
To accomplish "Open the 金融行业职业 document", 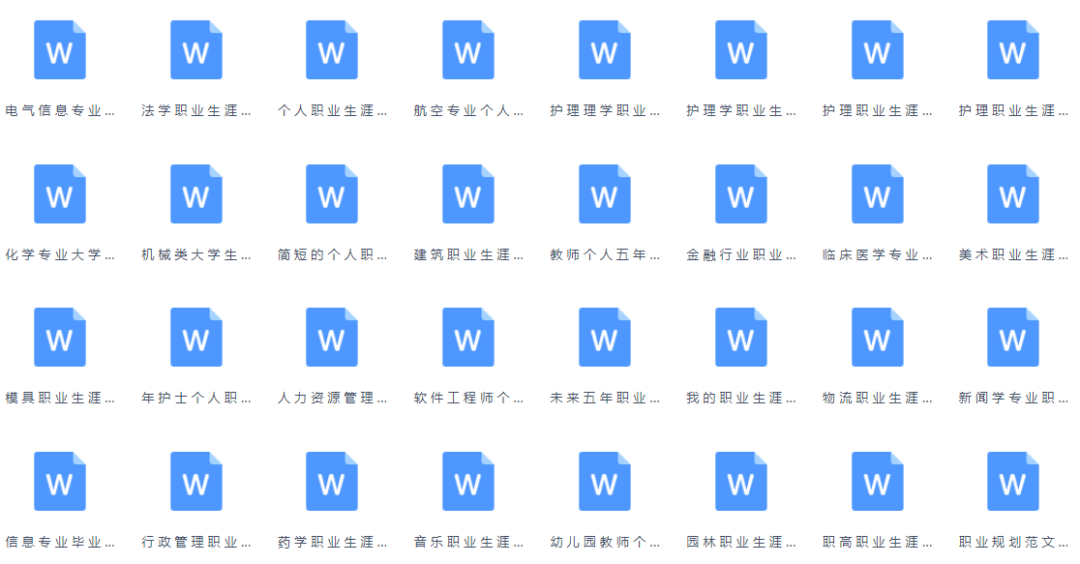I will (x=741, y=194).
